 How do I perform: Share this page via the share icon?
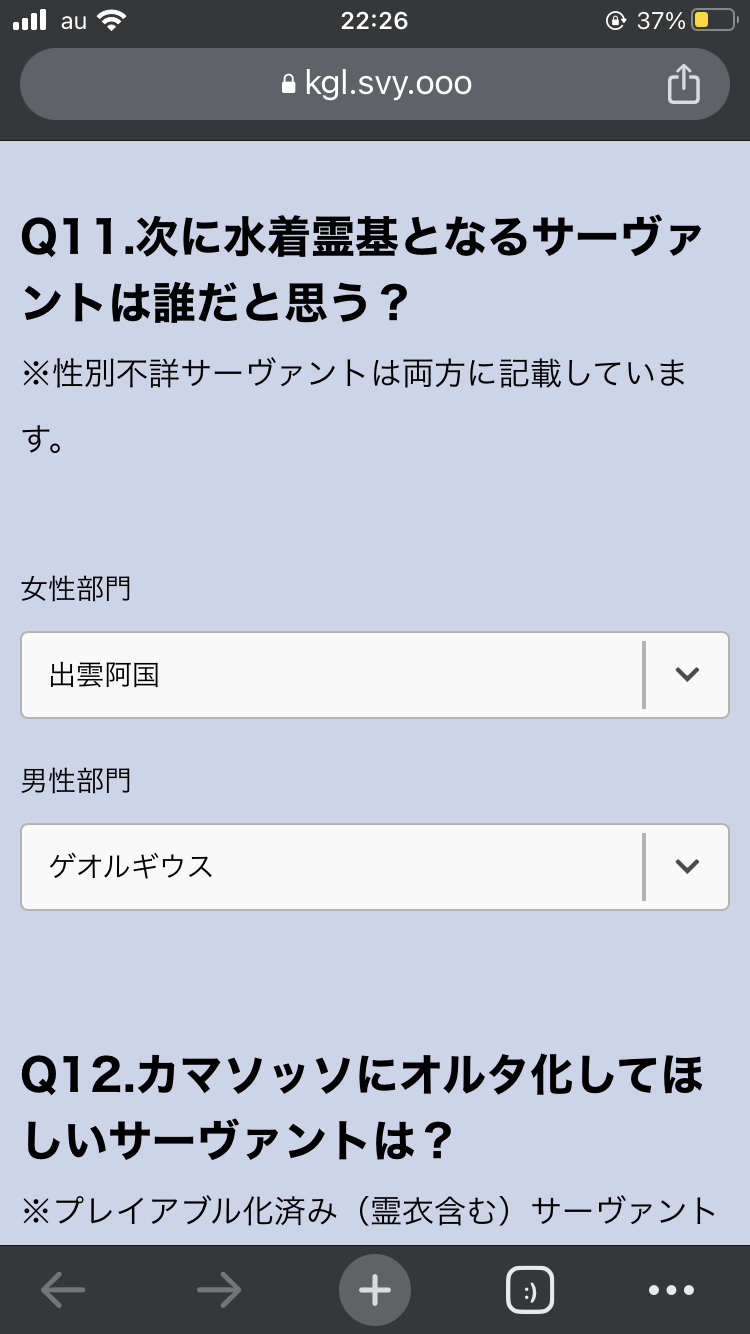tap(683, 84)
